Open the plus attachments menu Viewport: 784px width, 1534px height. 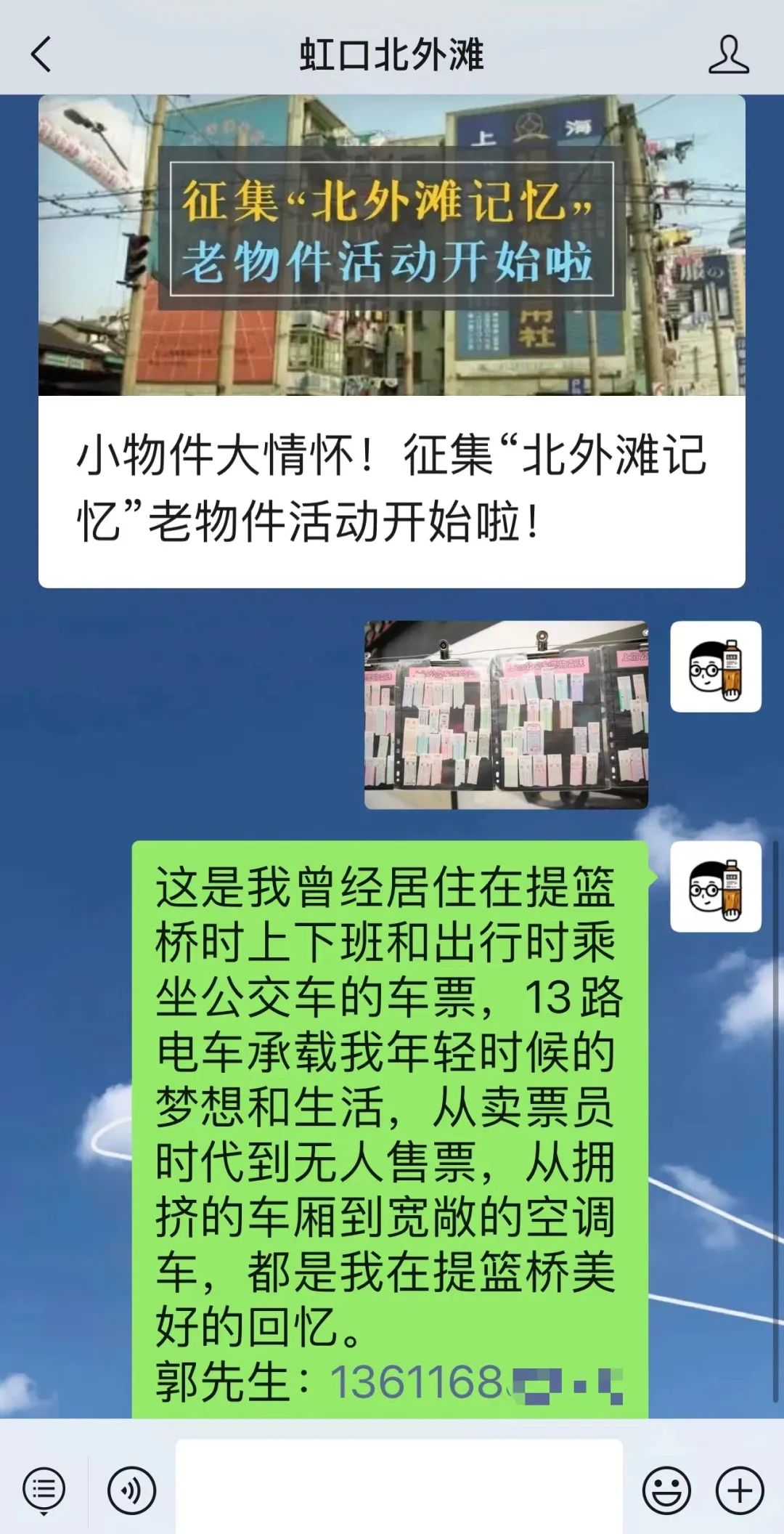(740, 1490)
